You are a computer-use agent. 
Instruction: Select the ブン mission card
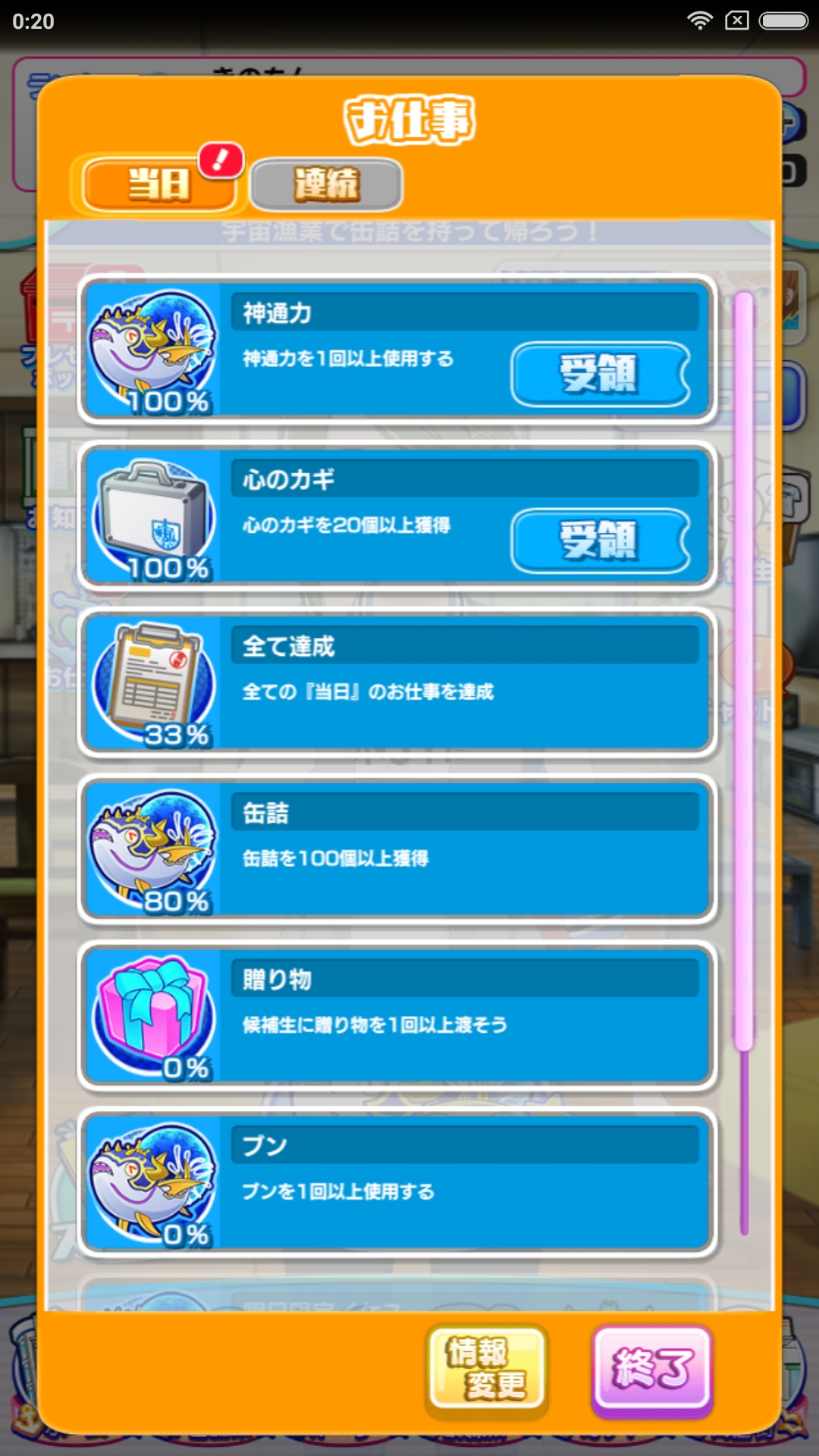397,1182
